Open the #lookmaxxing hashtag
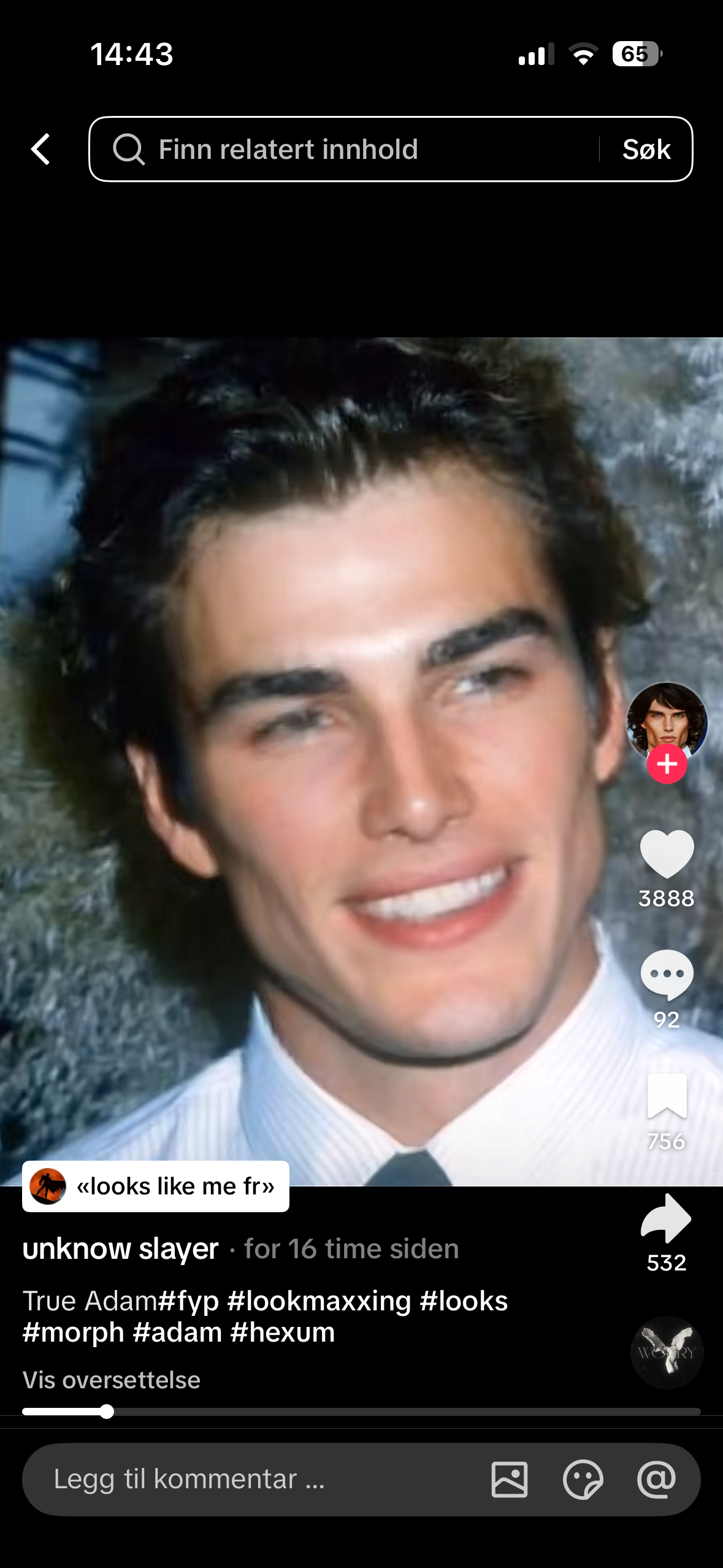723x1568 pixels. coord(319,1301)
